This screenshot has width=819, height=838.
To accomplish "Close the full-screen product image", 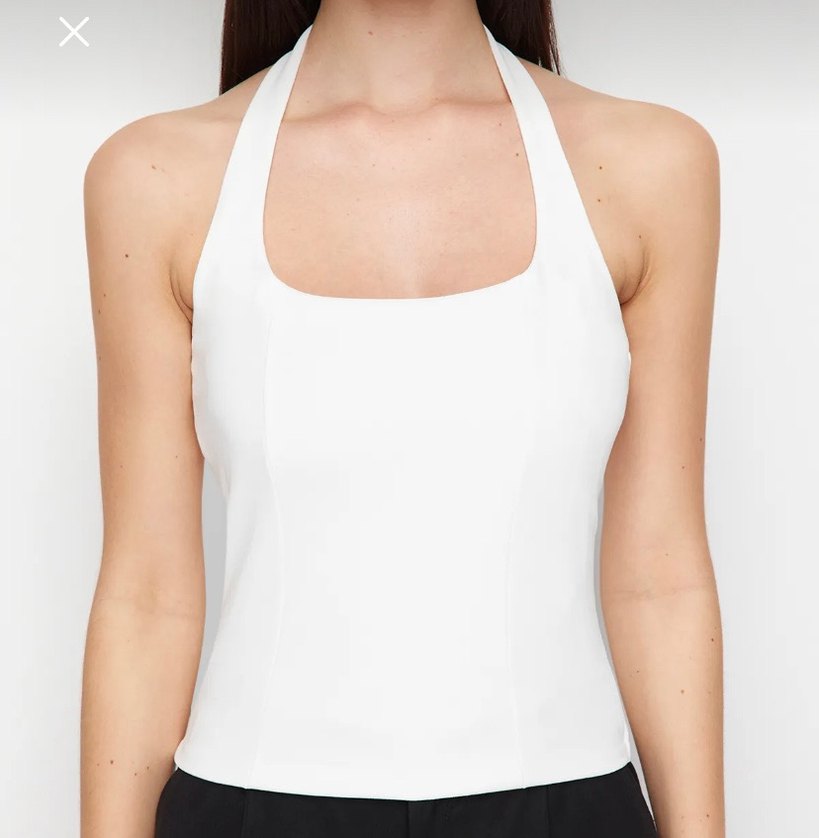I will pyautogui.click(x=74, y=32).
